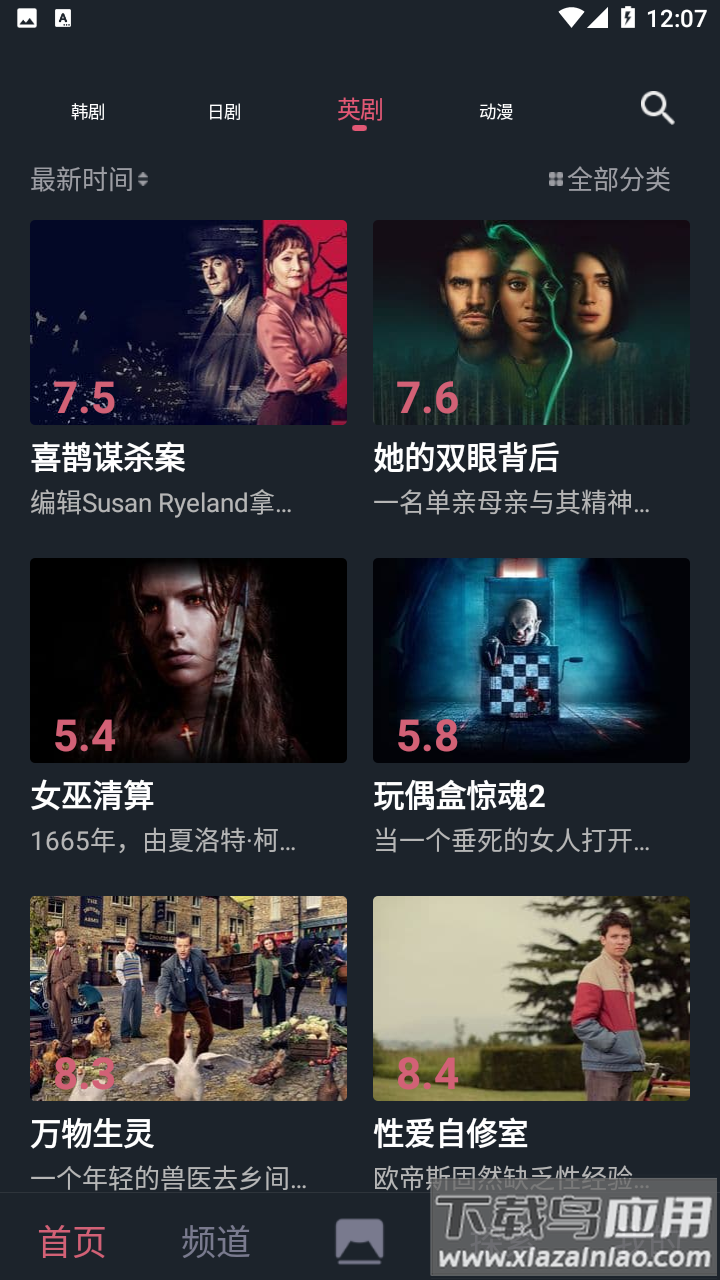Tap the 'A' notification icon in status bar
Image resolution: width=720 pixels, height=1280 pixels.
[64, 16]
